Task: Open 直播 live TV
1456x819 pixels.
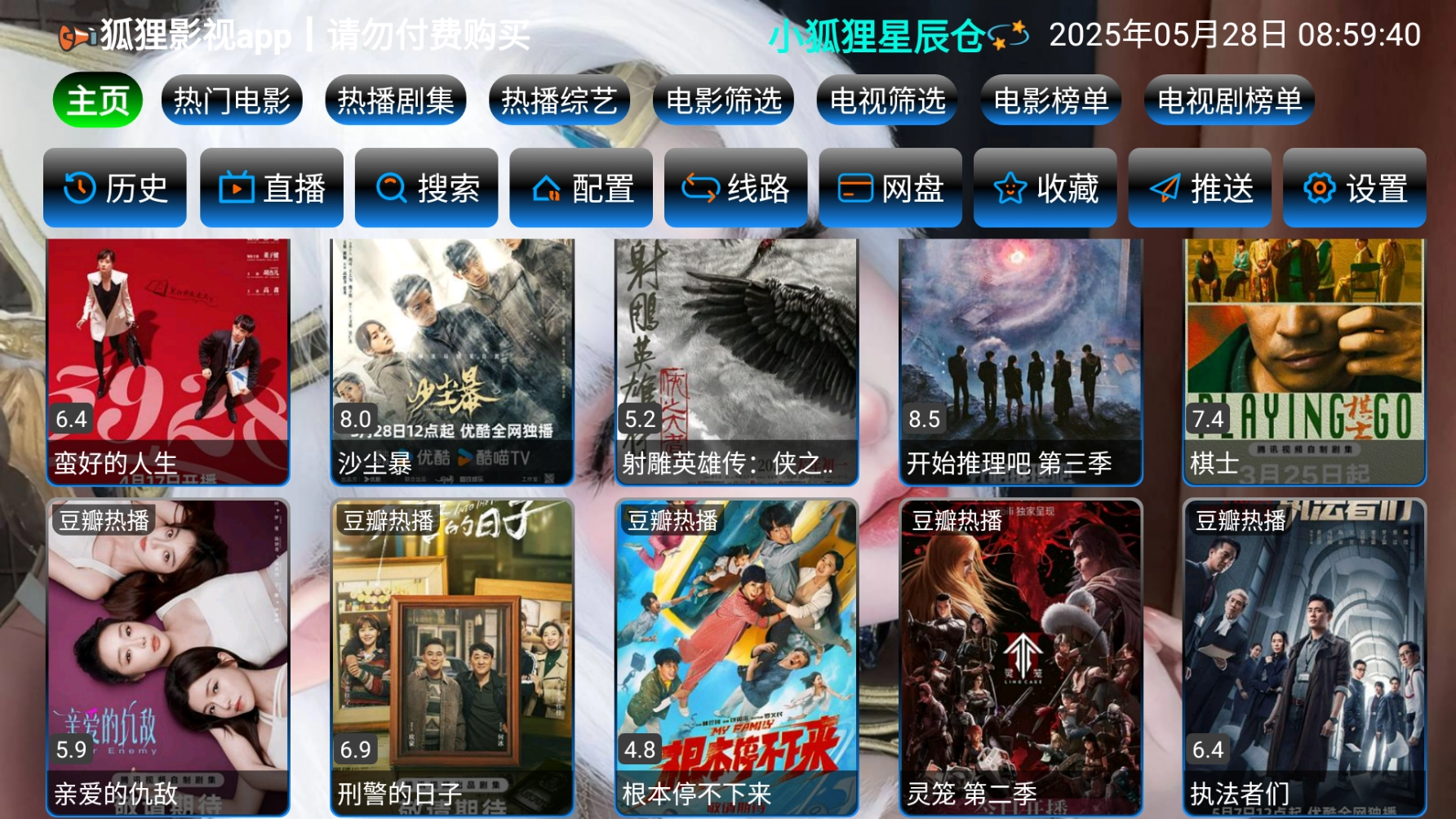Action: [272, 188]
